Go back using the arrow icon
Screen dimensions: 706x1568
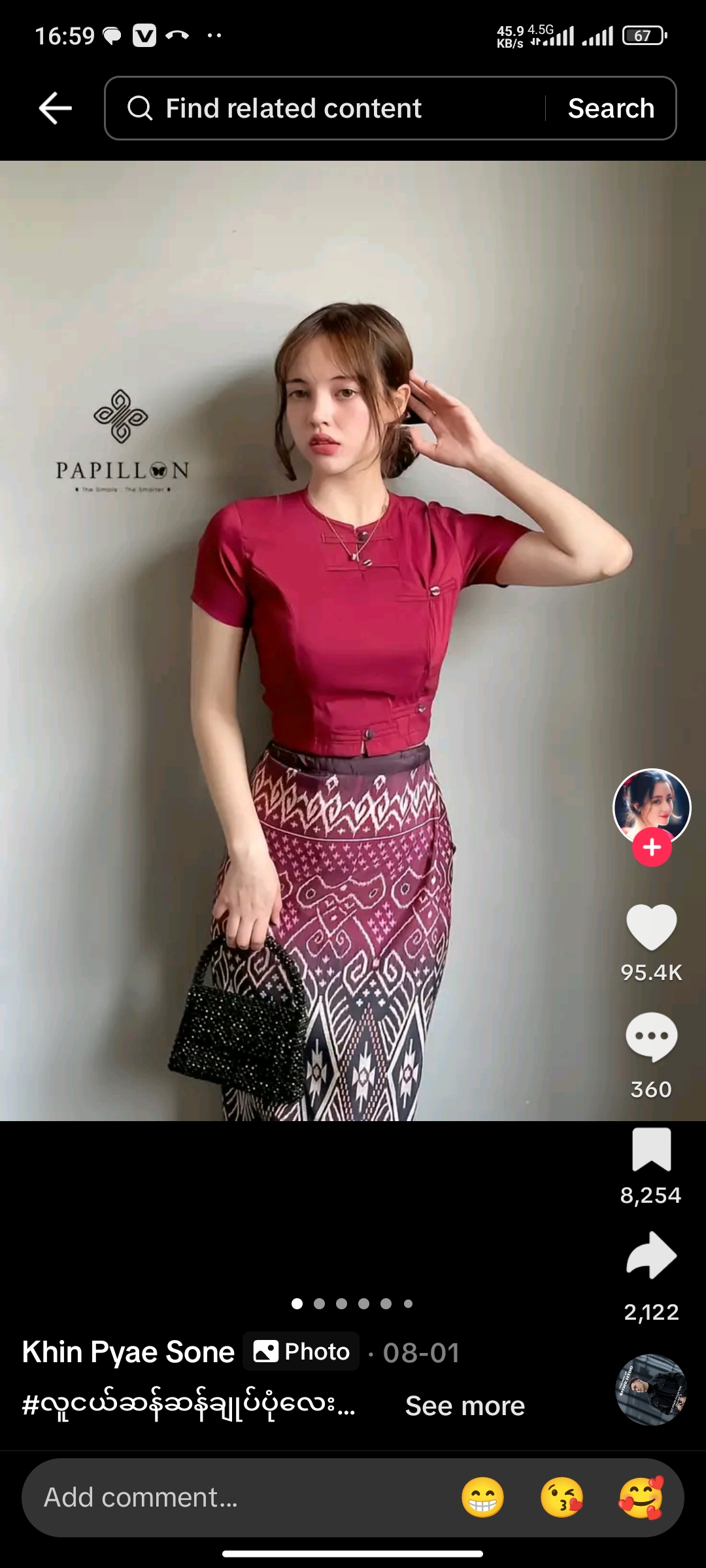(x=55, y=108)
